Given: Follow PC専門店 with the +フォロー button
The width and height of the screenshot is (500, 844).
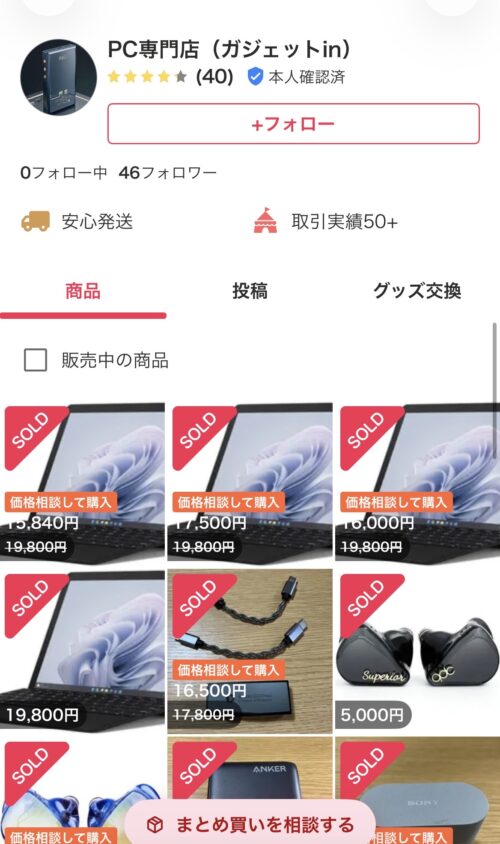Looking at the screenshot, I should (293, 124).
